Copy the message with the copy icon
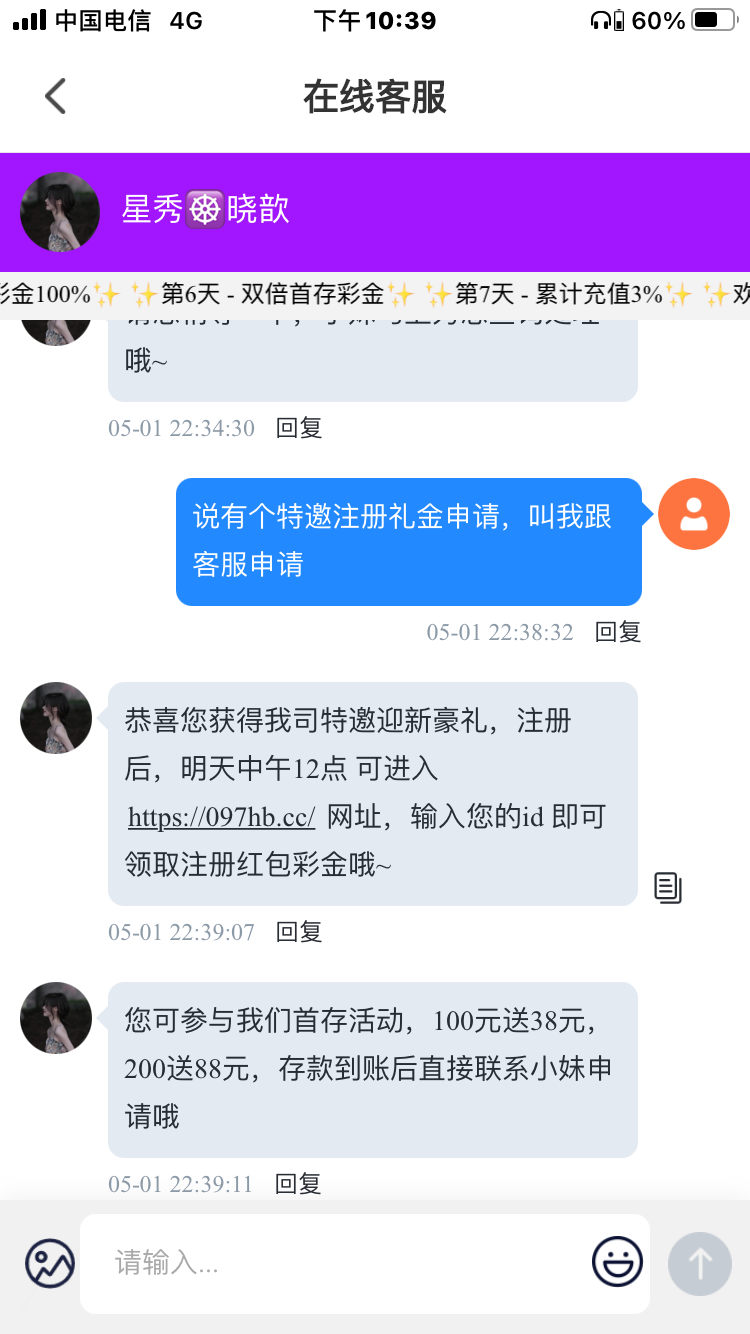The width and height of the screenshot is (750, 1334). click(668, 887)
